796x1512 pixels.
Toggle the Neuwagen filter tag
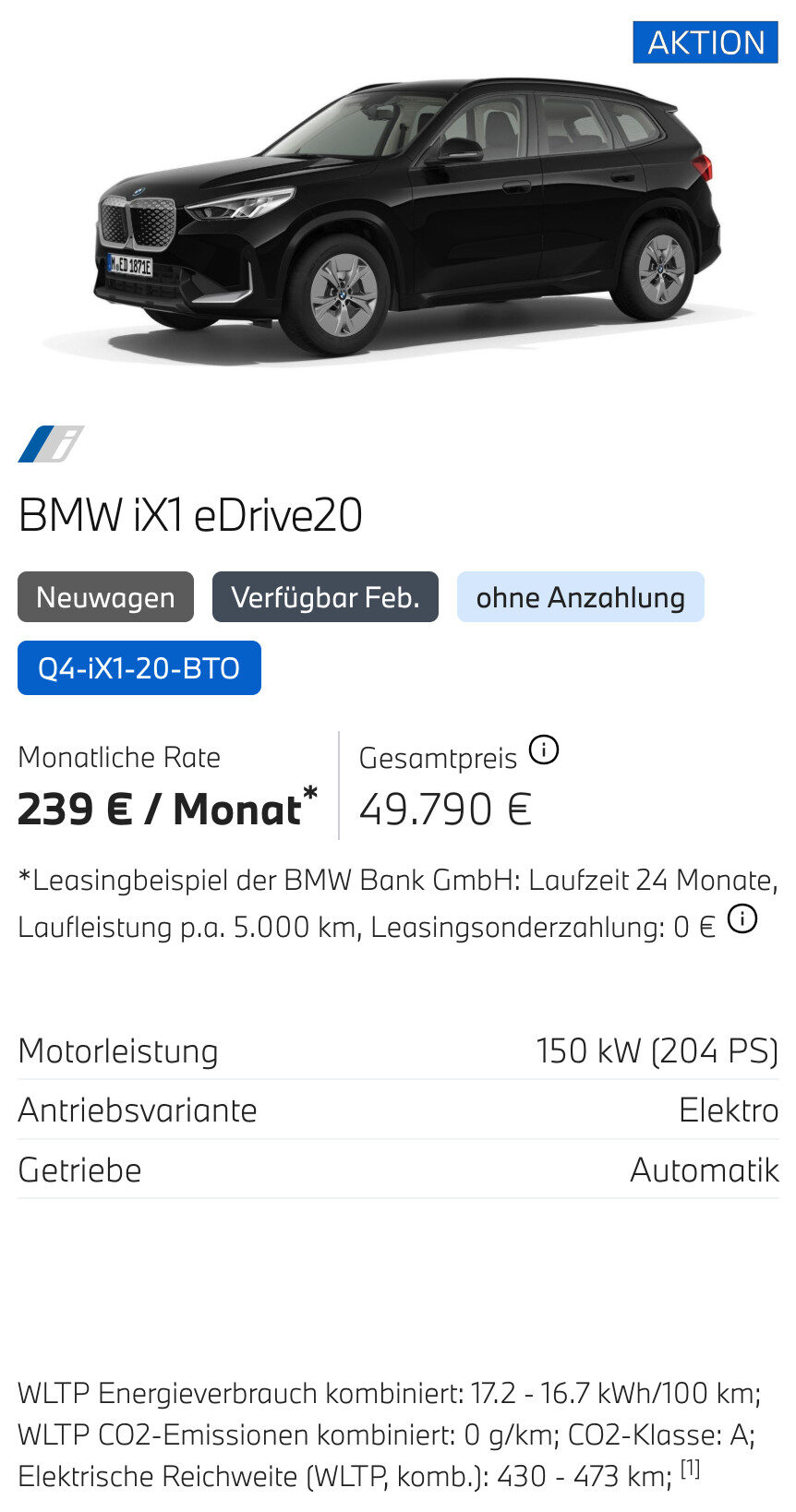click(x=105, y=597)
